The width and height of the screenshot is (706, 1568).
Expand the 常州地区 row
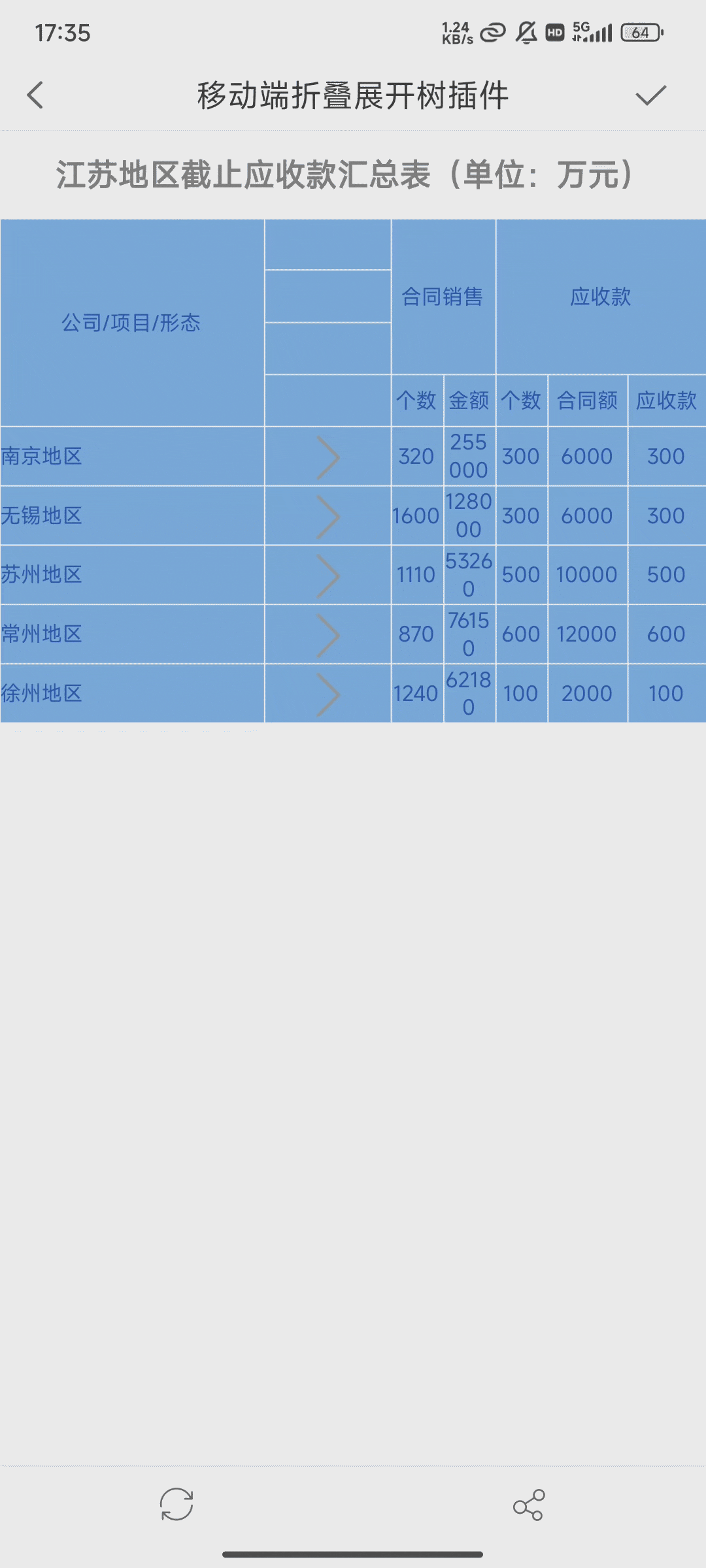pyautogui.click(x=328, y=634)
